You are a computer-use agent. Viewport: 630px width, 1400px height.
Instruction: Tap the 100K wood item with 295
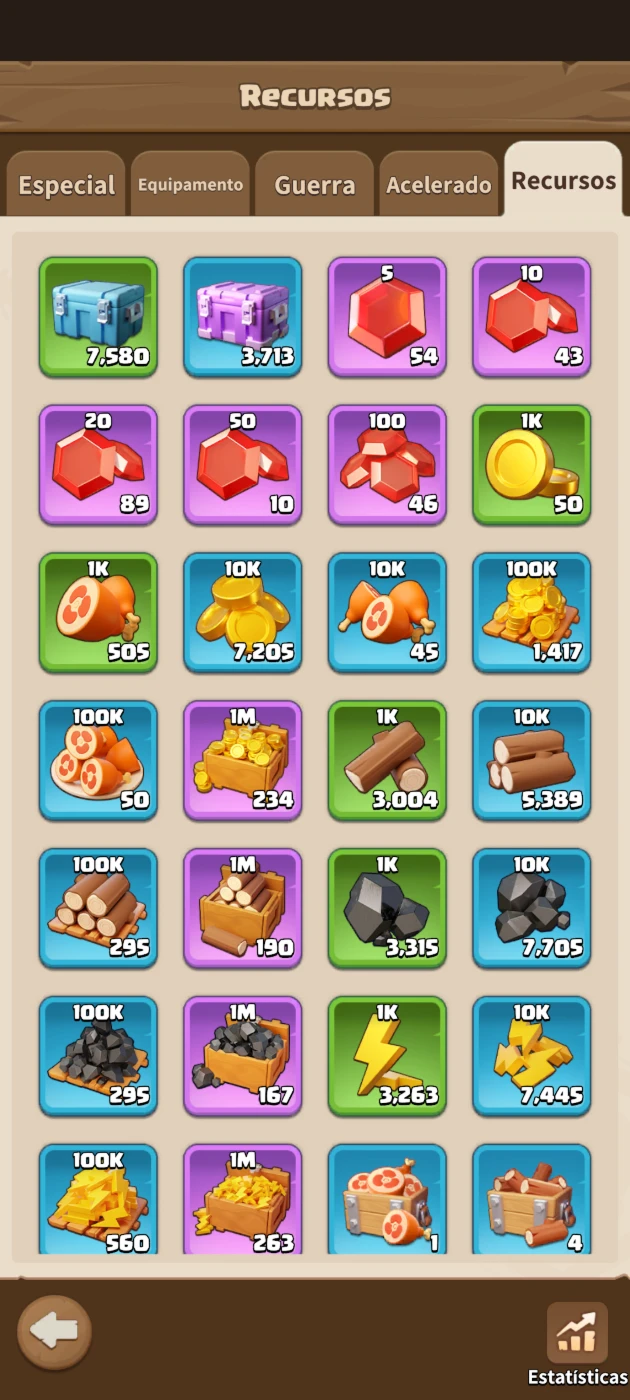click(98, 909)
